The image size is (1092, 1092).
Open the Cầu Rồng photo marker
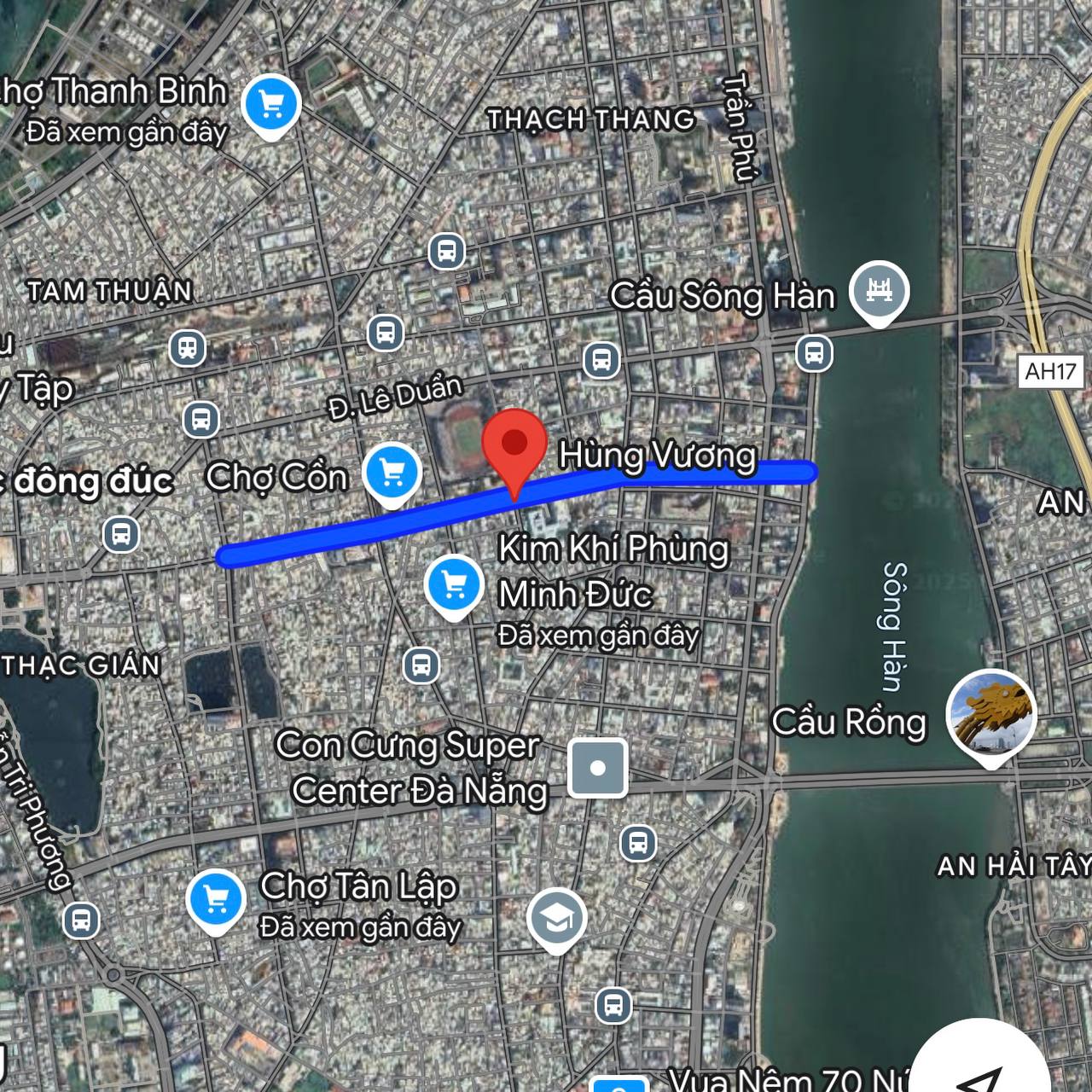[991, 717]
